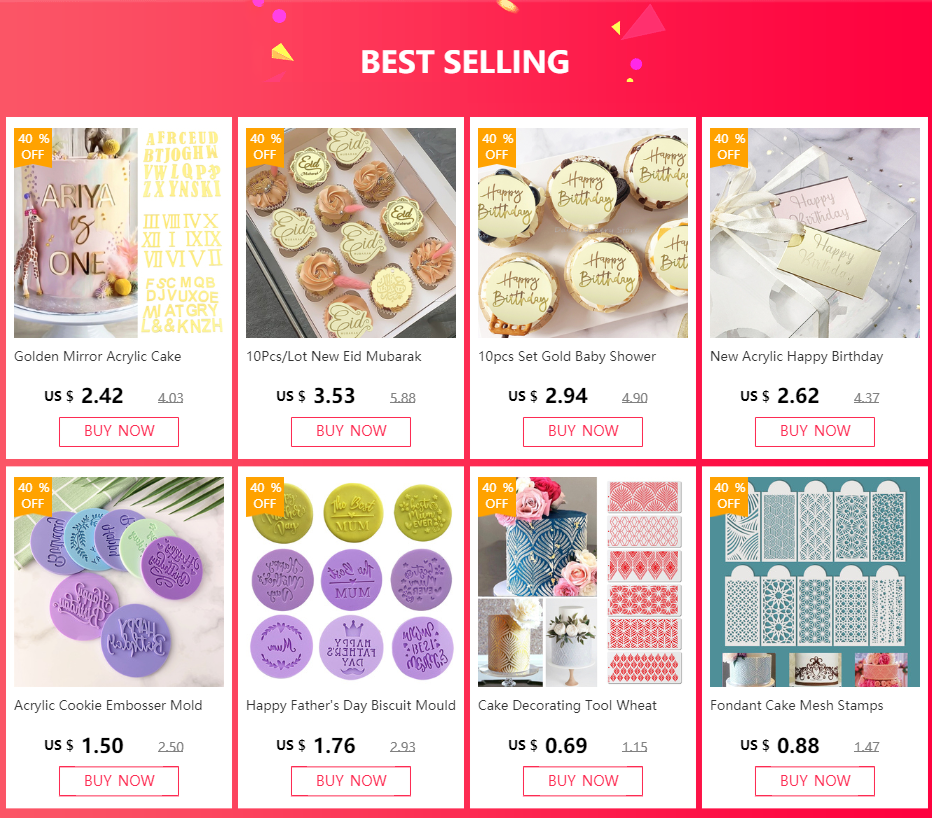Screen dimensions: 932x818
Task: Buy the Cake Decorating Tool Wheat now
Action: pos(583,781)
